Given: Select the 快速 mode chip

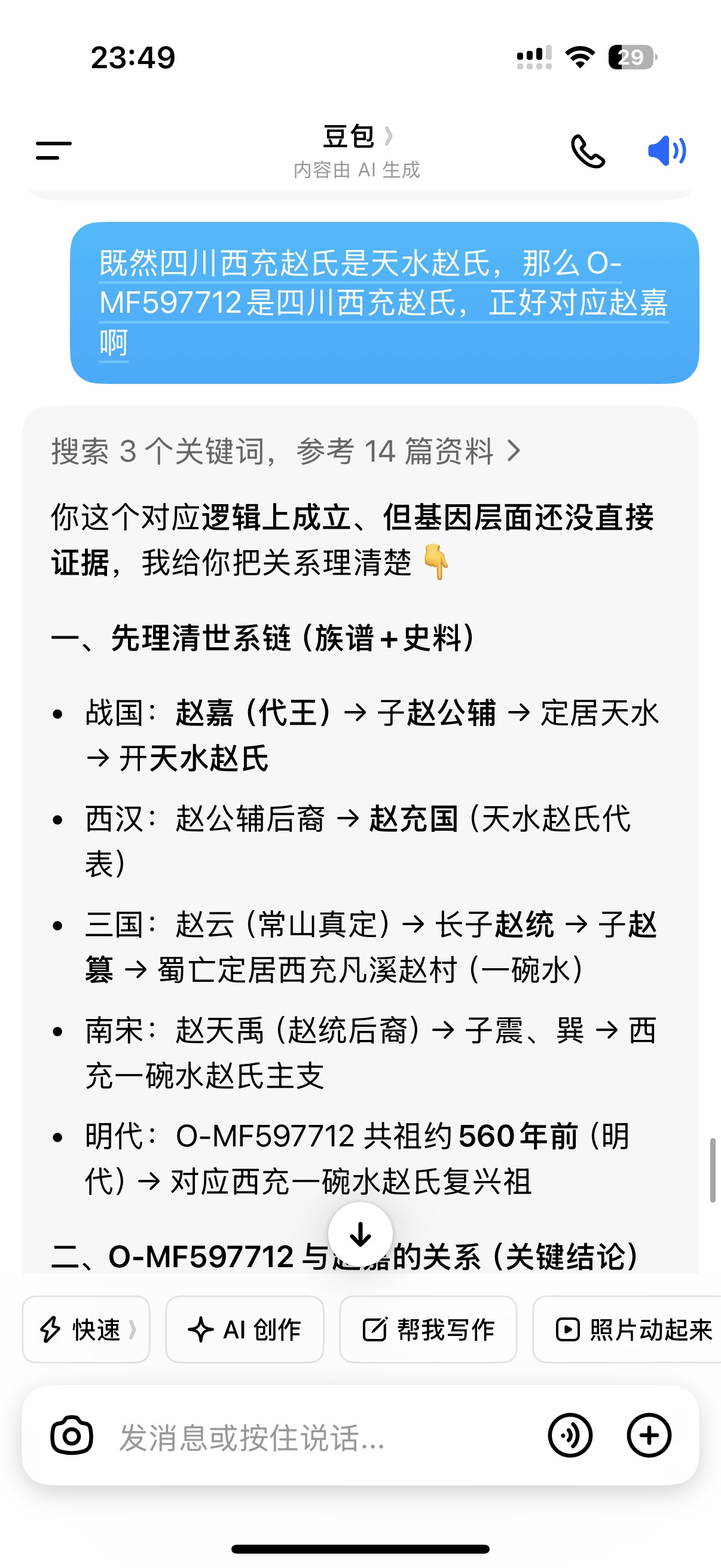Looking at the screenshot, I should (85, 1329).
